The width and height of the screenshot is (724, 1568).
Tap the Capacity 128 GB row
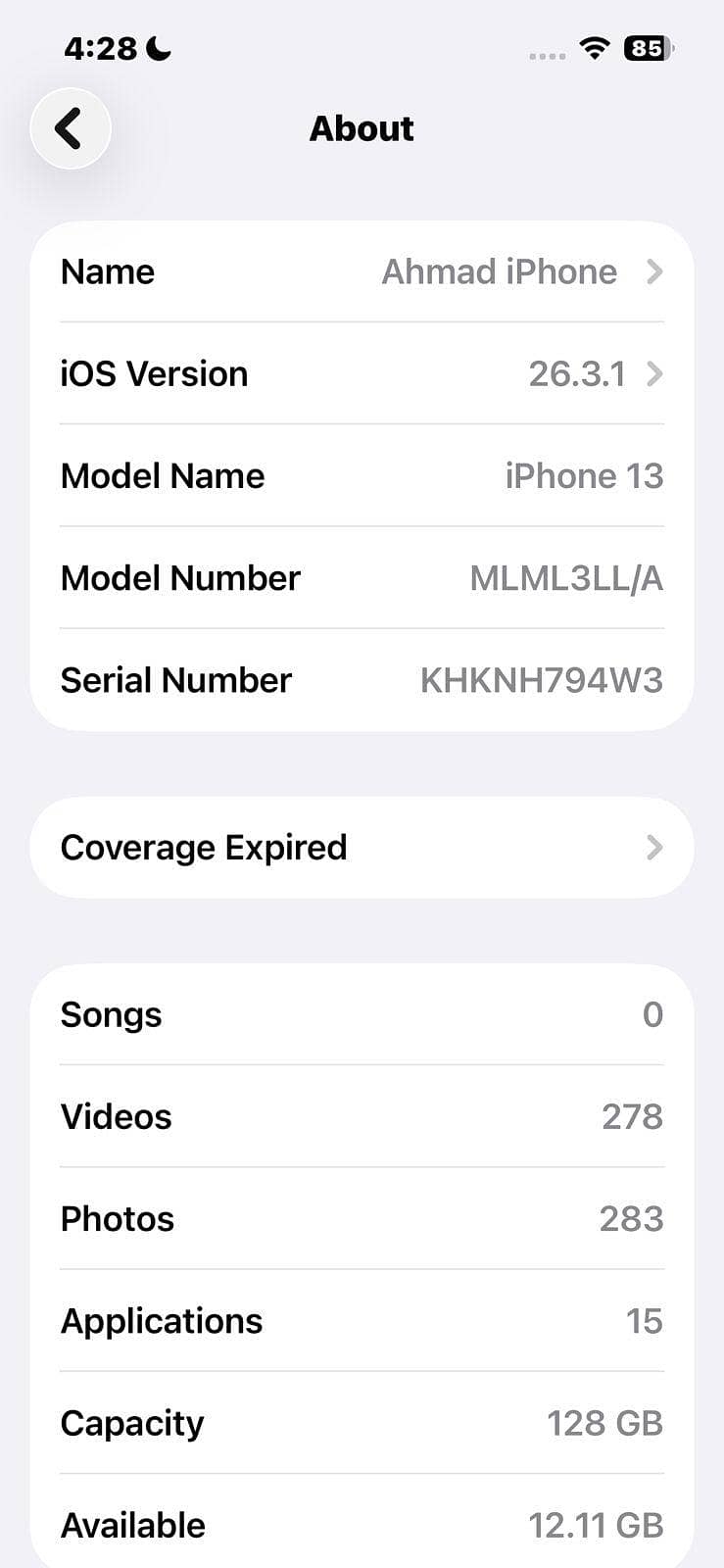pyautogui.click(x=362, y=1422)
